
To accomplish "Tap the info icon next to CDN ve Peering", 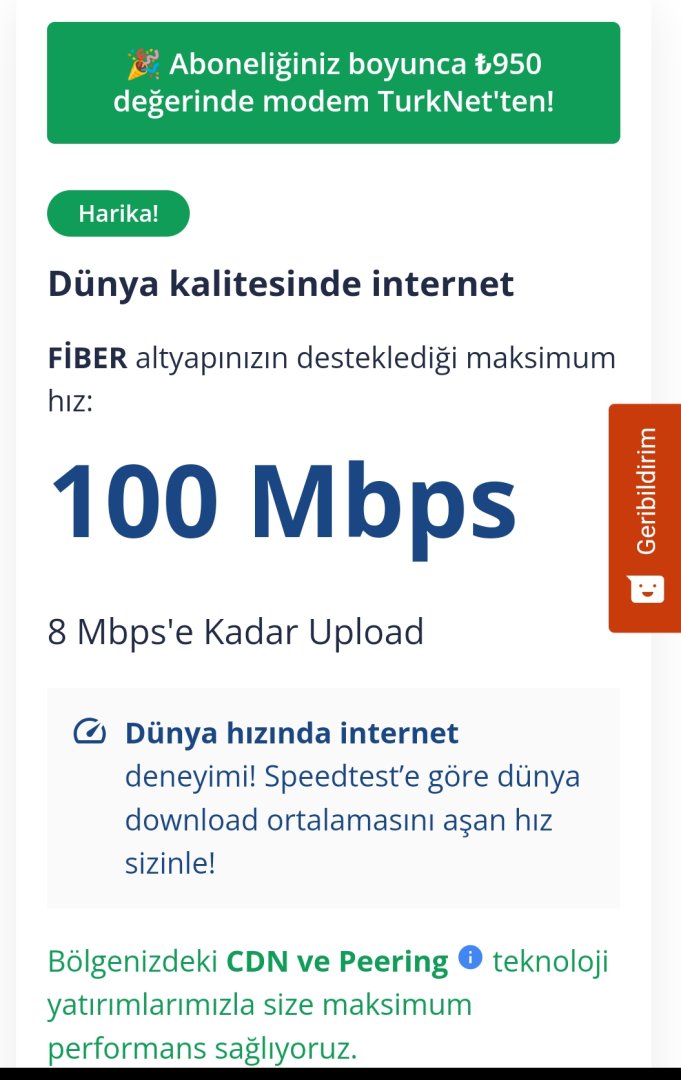I will click(470, 957).
